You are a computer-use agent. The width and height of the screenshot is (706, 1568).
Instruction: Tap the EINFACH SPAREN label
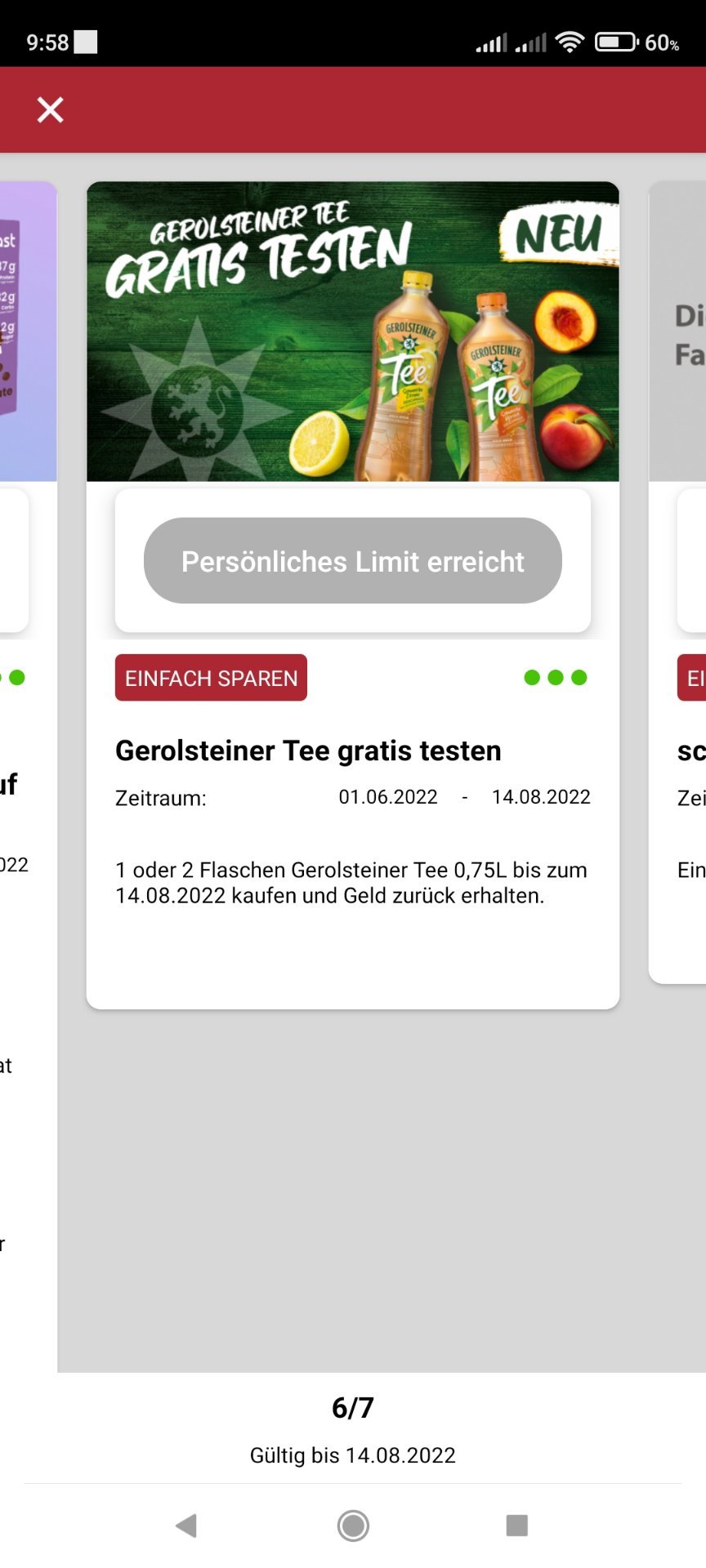pyautogui.click(x=211, y=678)
